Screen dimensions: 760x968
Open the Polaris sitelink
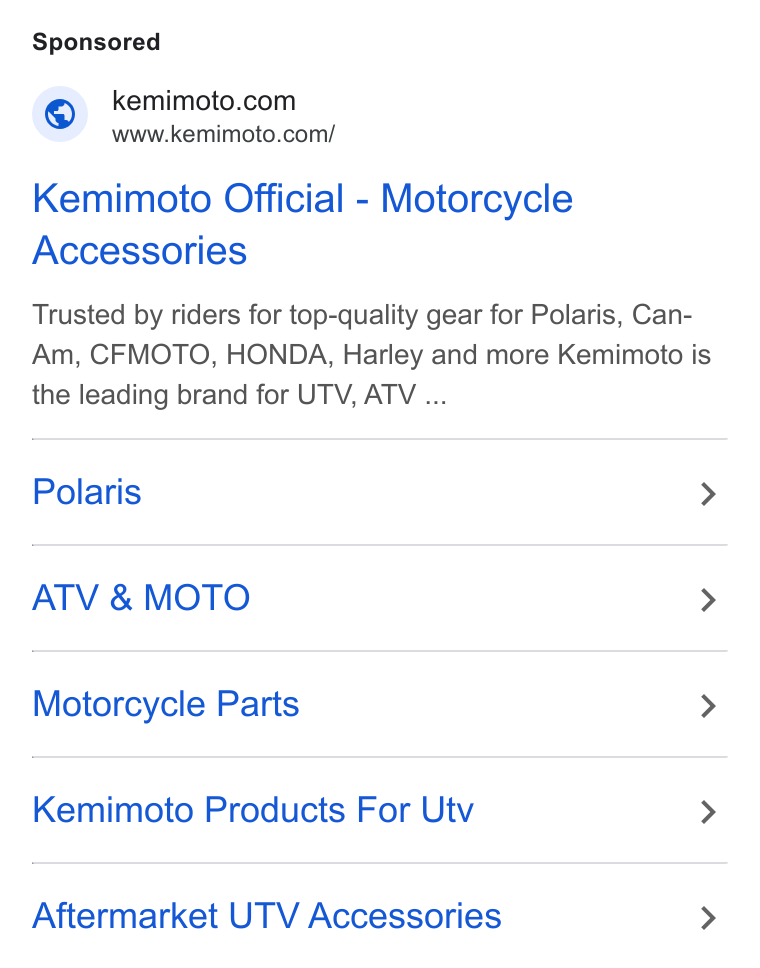(x=380, y=493)
